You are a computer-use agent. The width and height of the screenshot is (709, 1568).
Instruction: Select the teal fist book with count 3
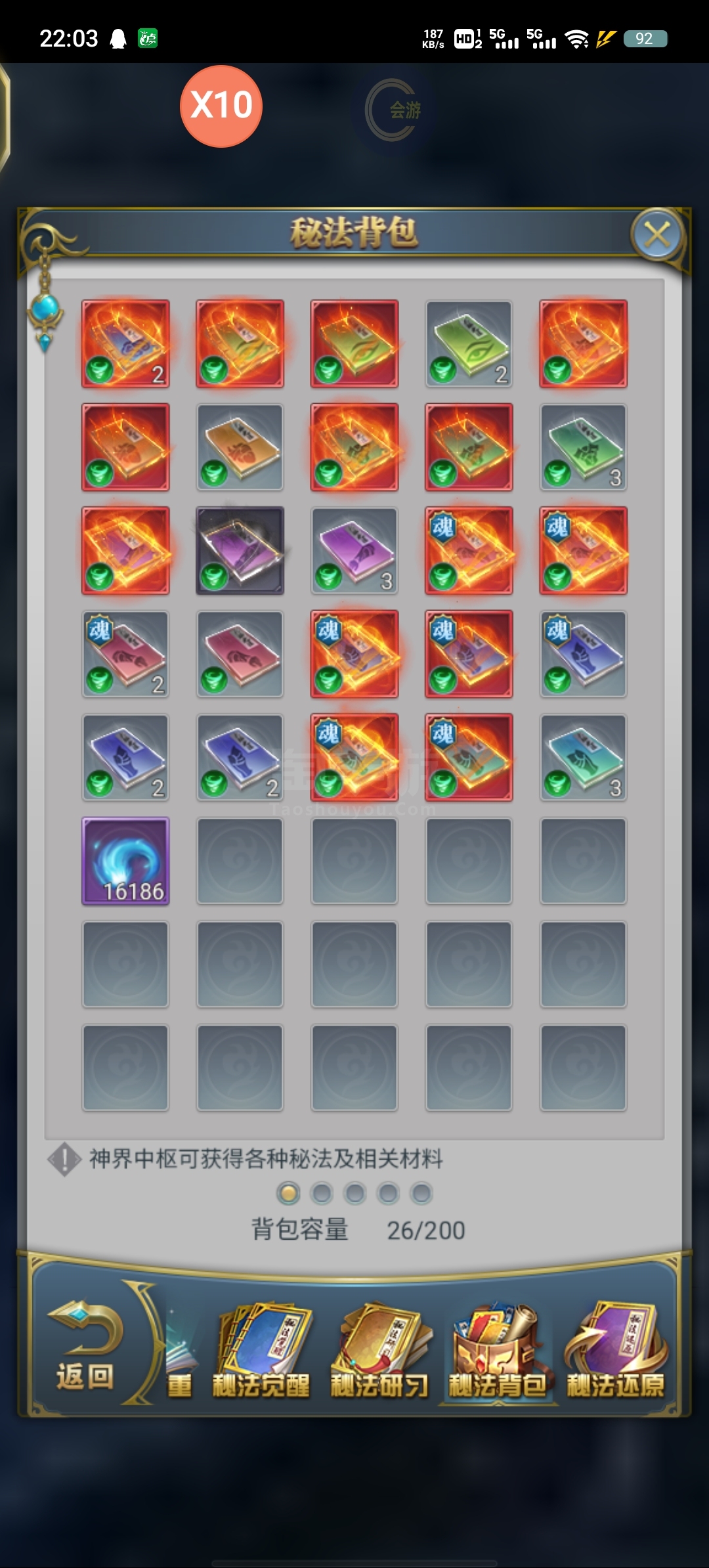[x=583, y=757]
